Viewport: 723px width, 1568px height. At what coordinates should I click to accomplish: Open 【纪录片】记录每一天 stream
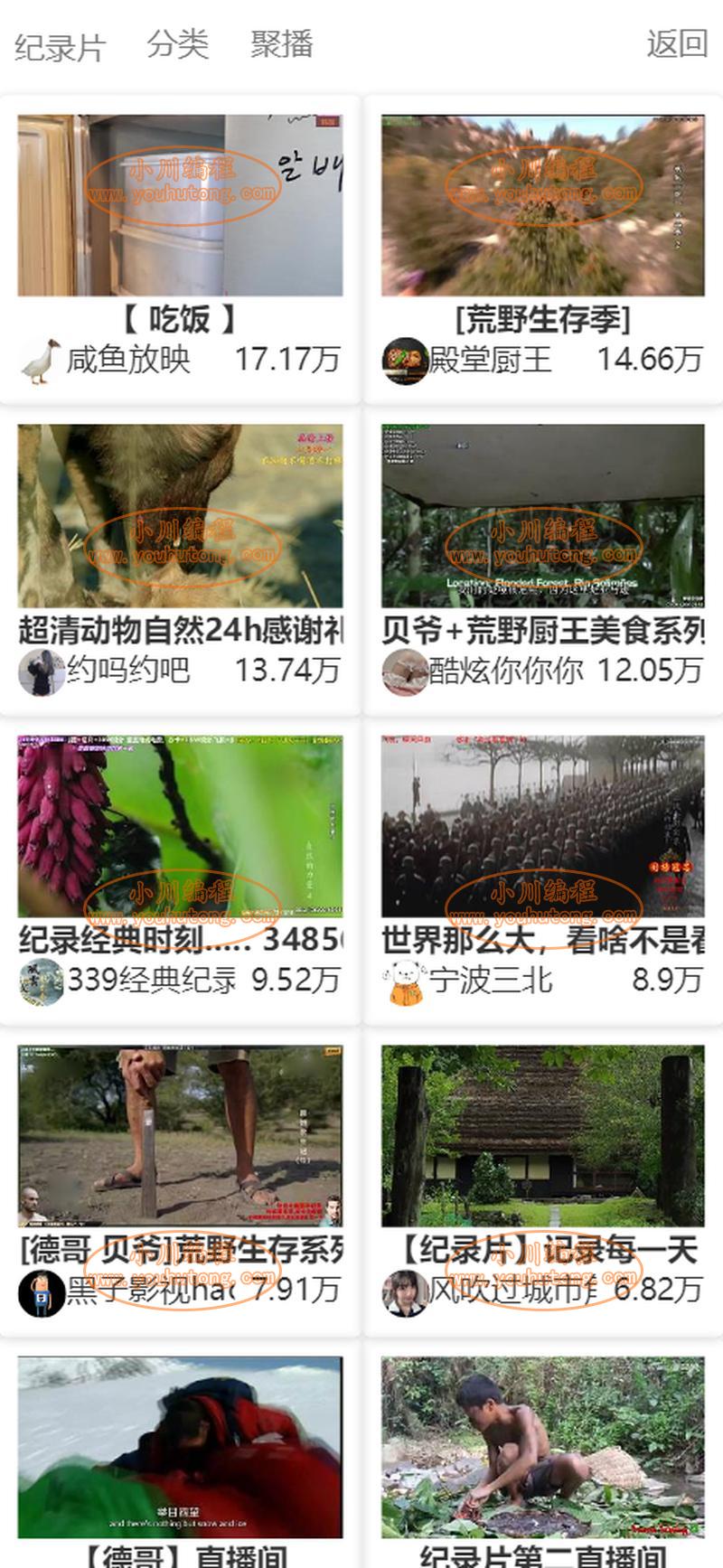coord(543,1181)
